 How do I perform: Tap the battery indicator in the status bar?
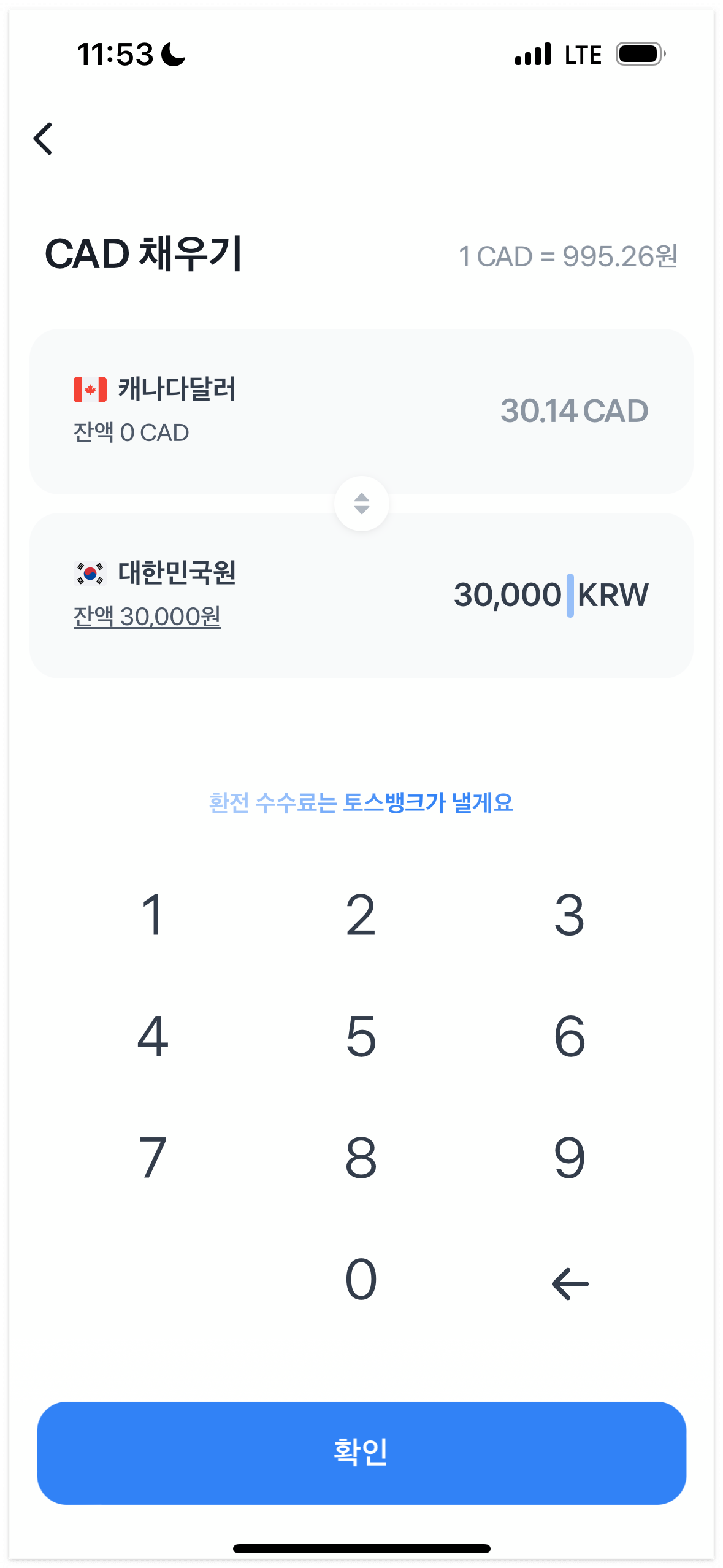pyautogui.click(x=638, y=54)
